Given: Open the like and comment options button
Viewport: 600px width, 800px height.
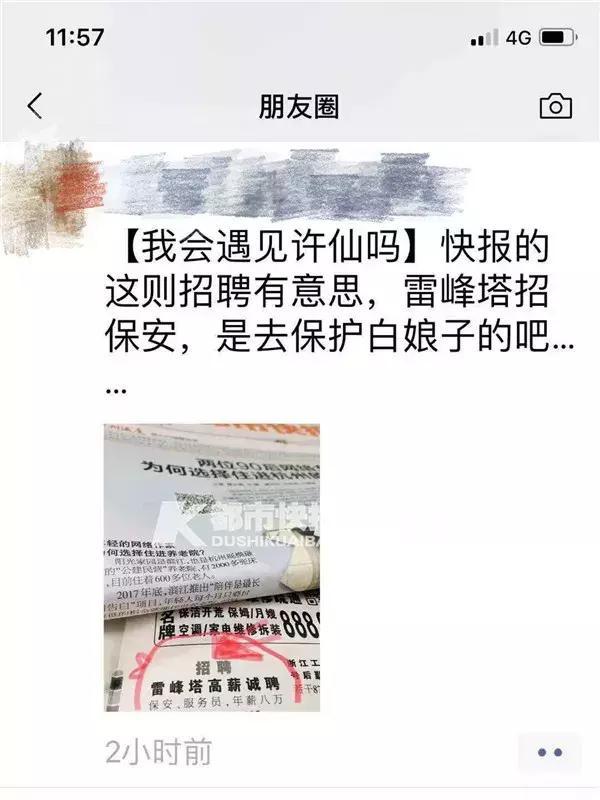Looking at the screenshot, I should 548,752.
